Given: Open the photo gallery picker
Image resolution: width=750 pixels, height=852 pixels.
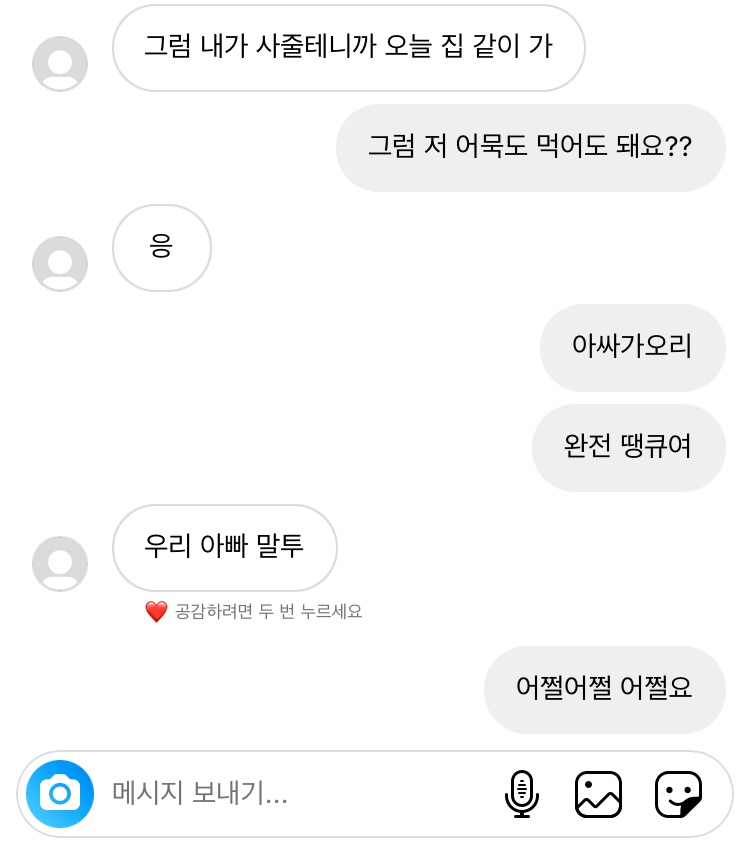Looking at the screenshot, I should [598, 794].
